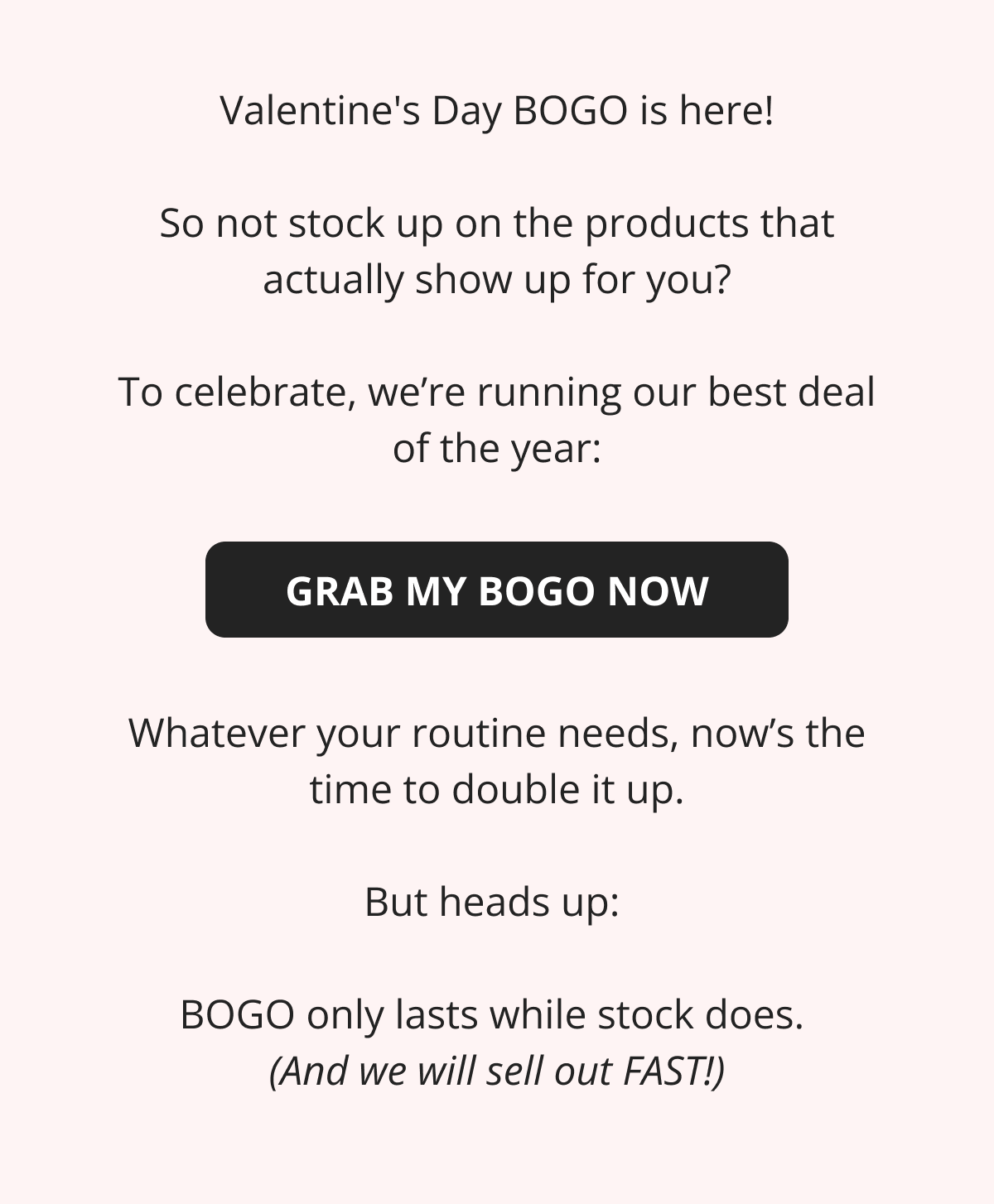
Task: Tap the GRAB MY BOGO NOW button
Action: click(497, 590)
